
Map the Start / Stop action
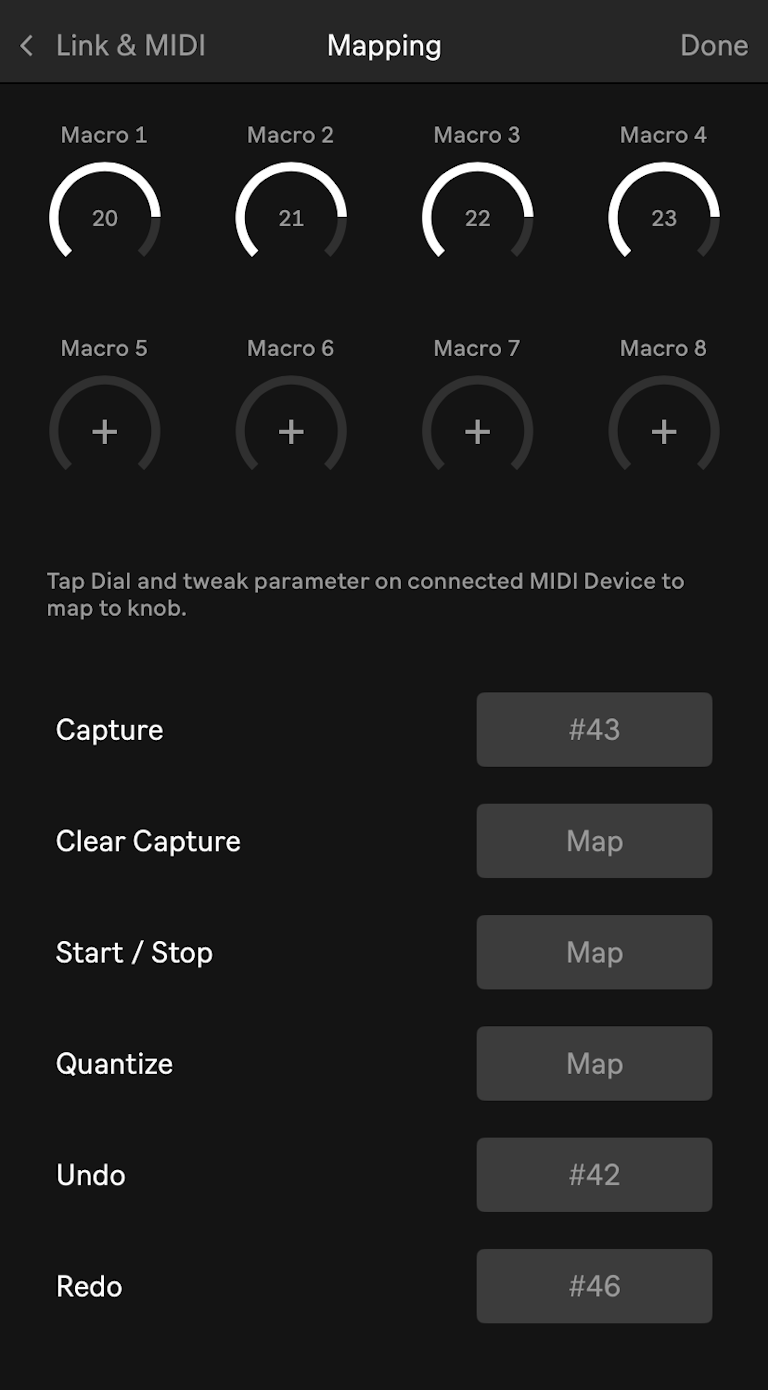pos(594,952)
